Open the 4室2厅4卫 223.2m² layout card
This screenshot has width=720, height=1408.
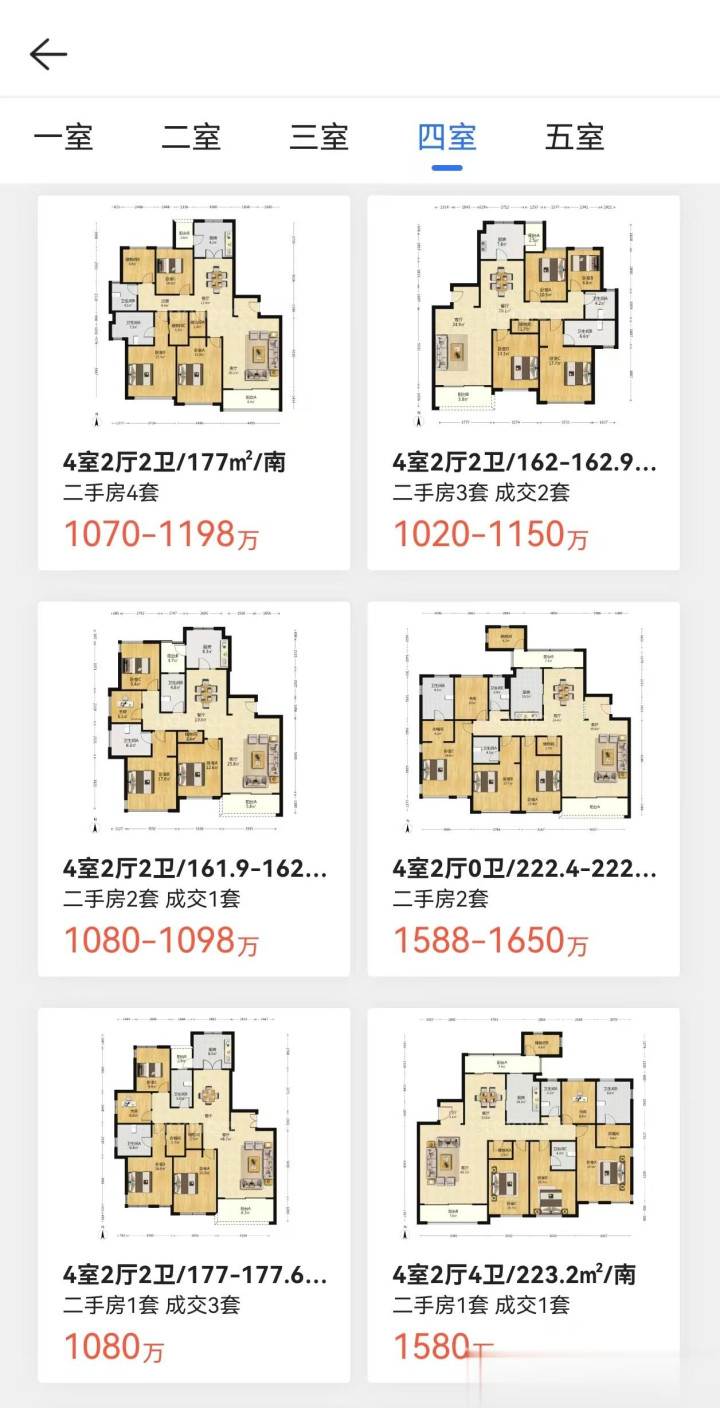tap(523, 1195)
